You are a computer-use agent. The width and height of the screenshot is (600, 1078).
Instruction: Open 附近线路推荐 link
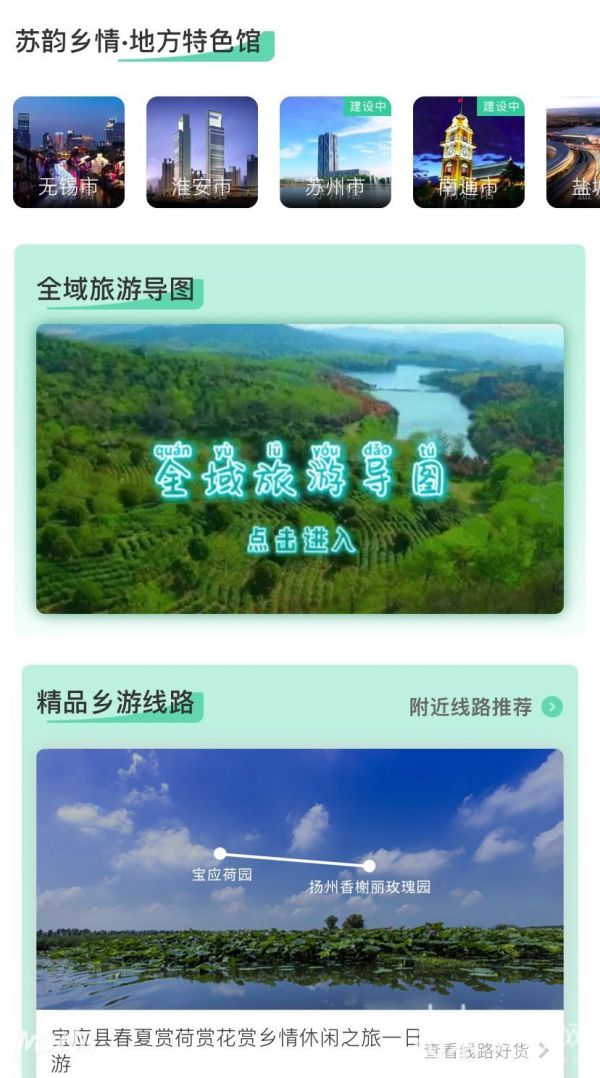[485, 707]
